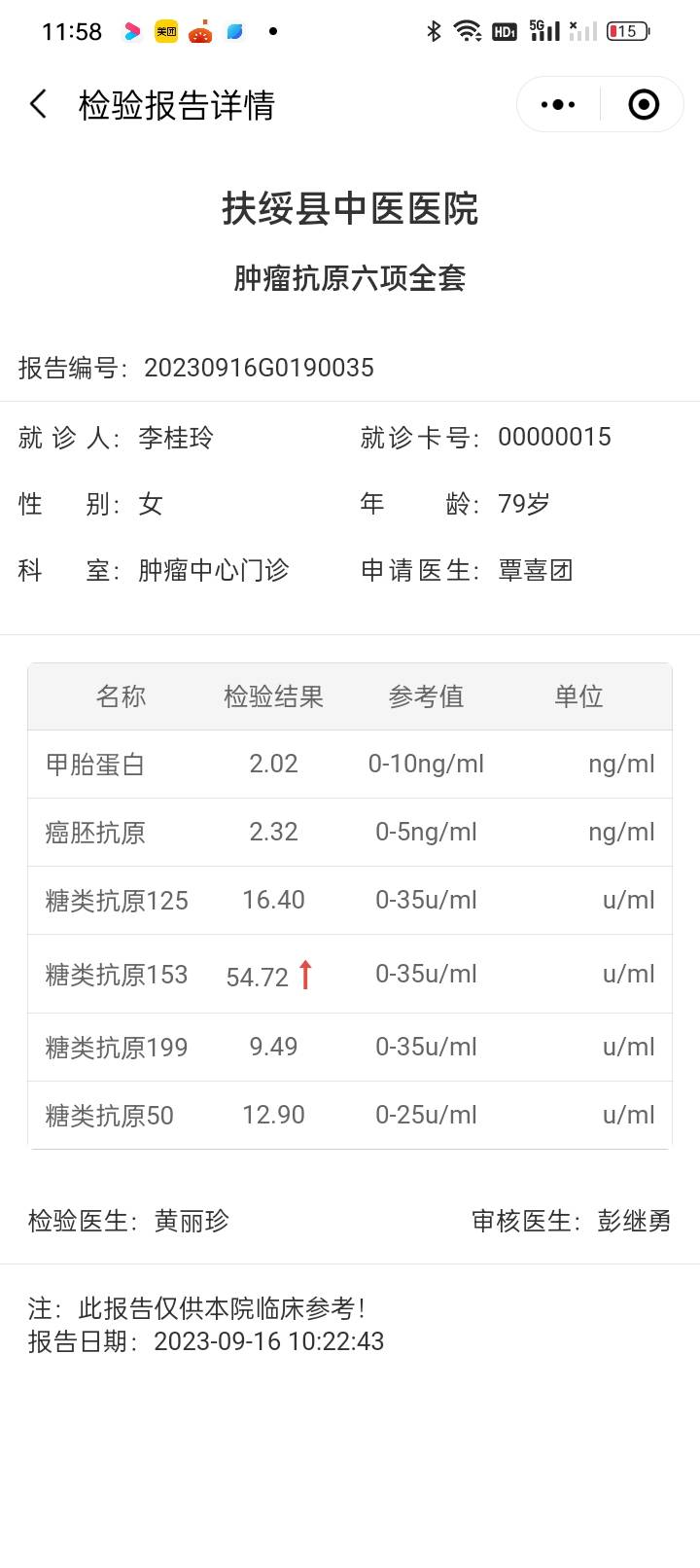Open the more options ellipsis menu

point(556,104)
